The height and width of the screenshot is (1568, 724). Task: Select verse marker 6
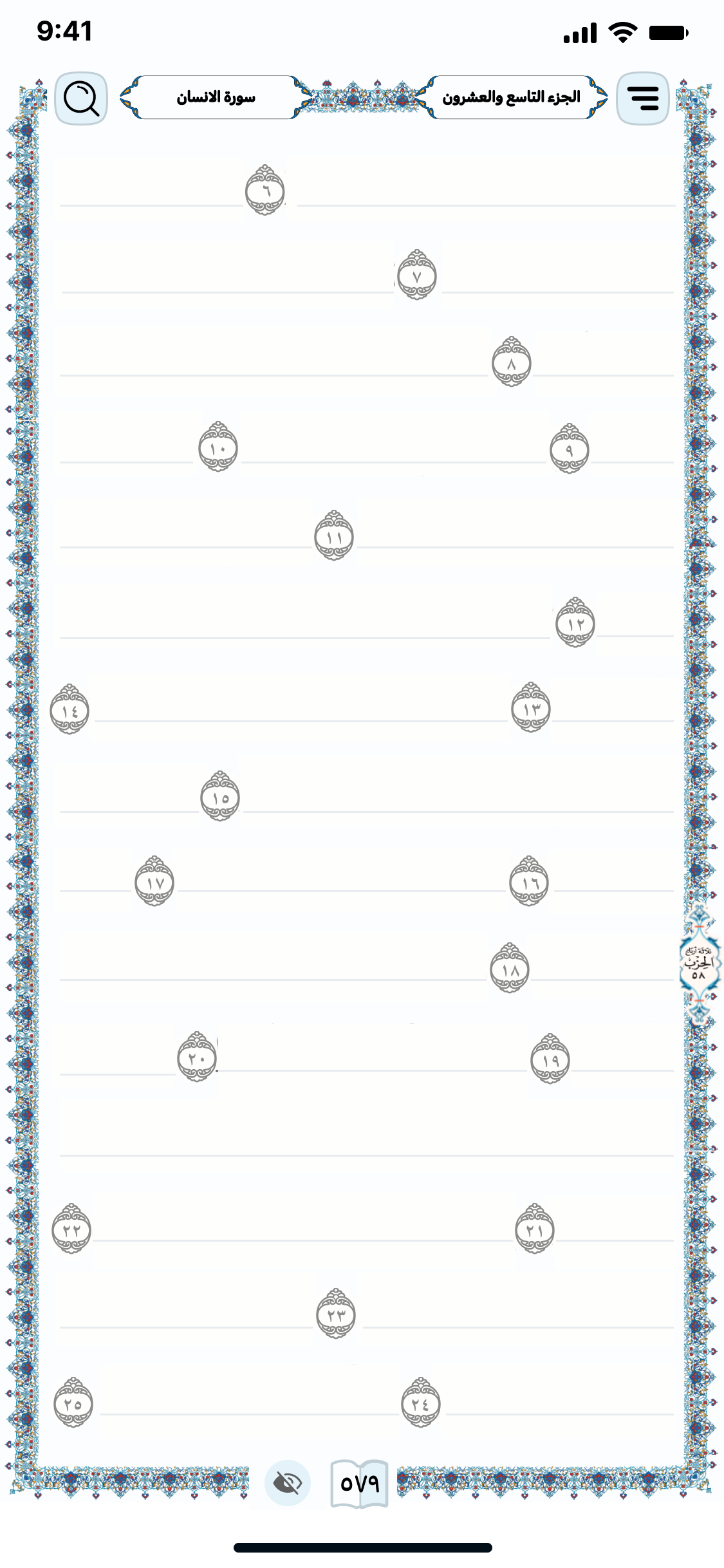pyautogui.click(x=265, y=191)
